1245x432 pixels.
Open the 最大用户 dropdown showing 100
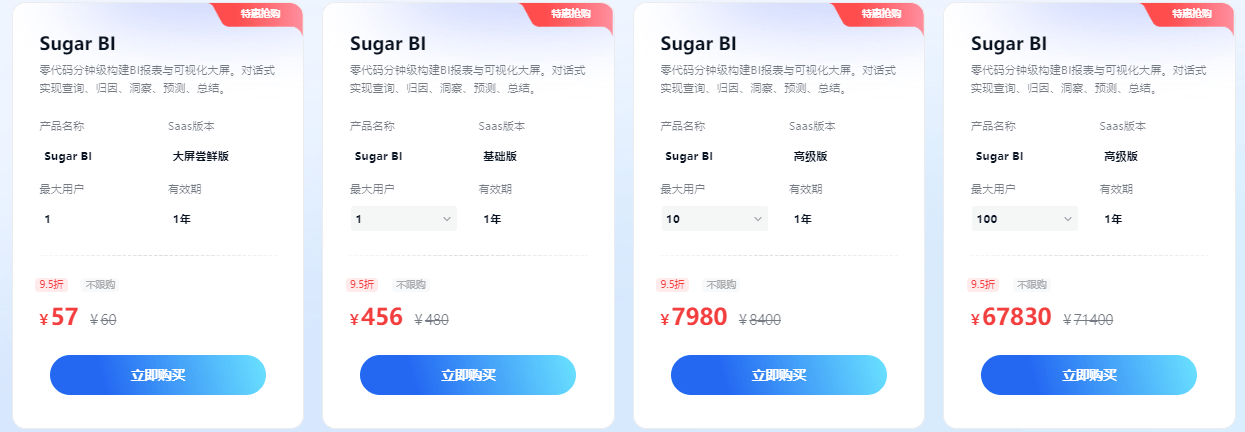point(1024,219)
